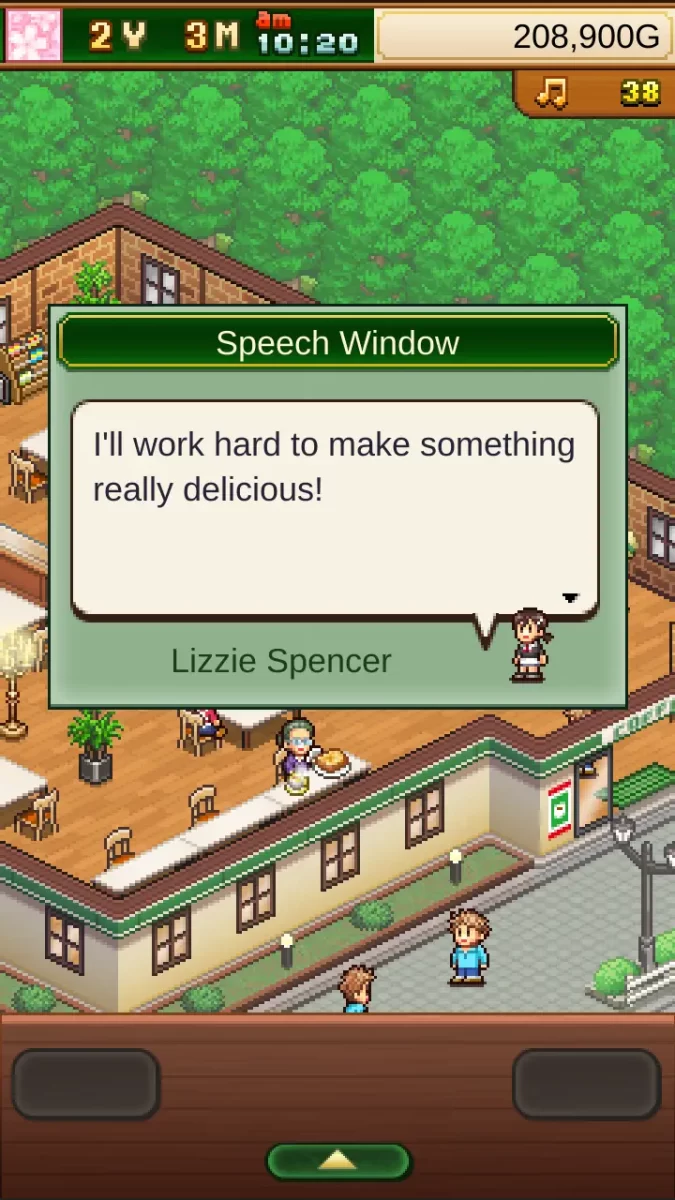Screen dimensions: 675x1200
Task: Advance Lizzie Spencer's speech bubble
Action: click(335, 508)
